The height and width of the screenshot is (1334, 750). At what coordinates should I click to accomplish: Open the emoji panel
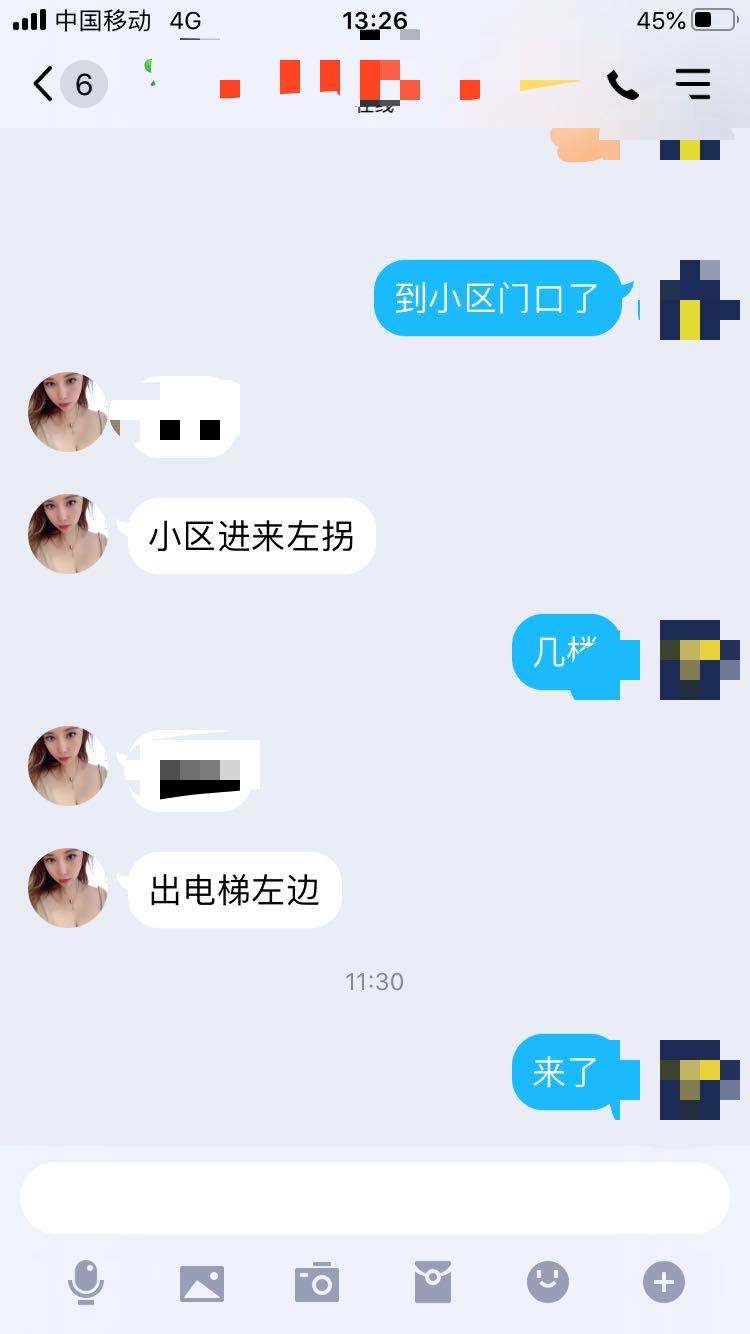[x=548, y=1281]
